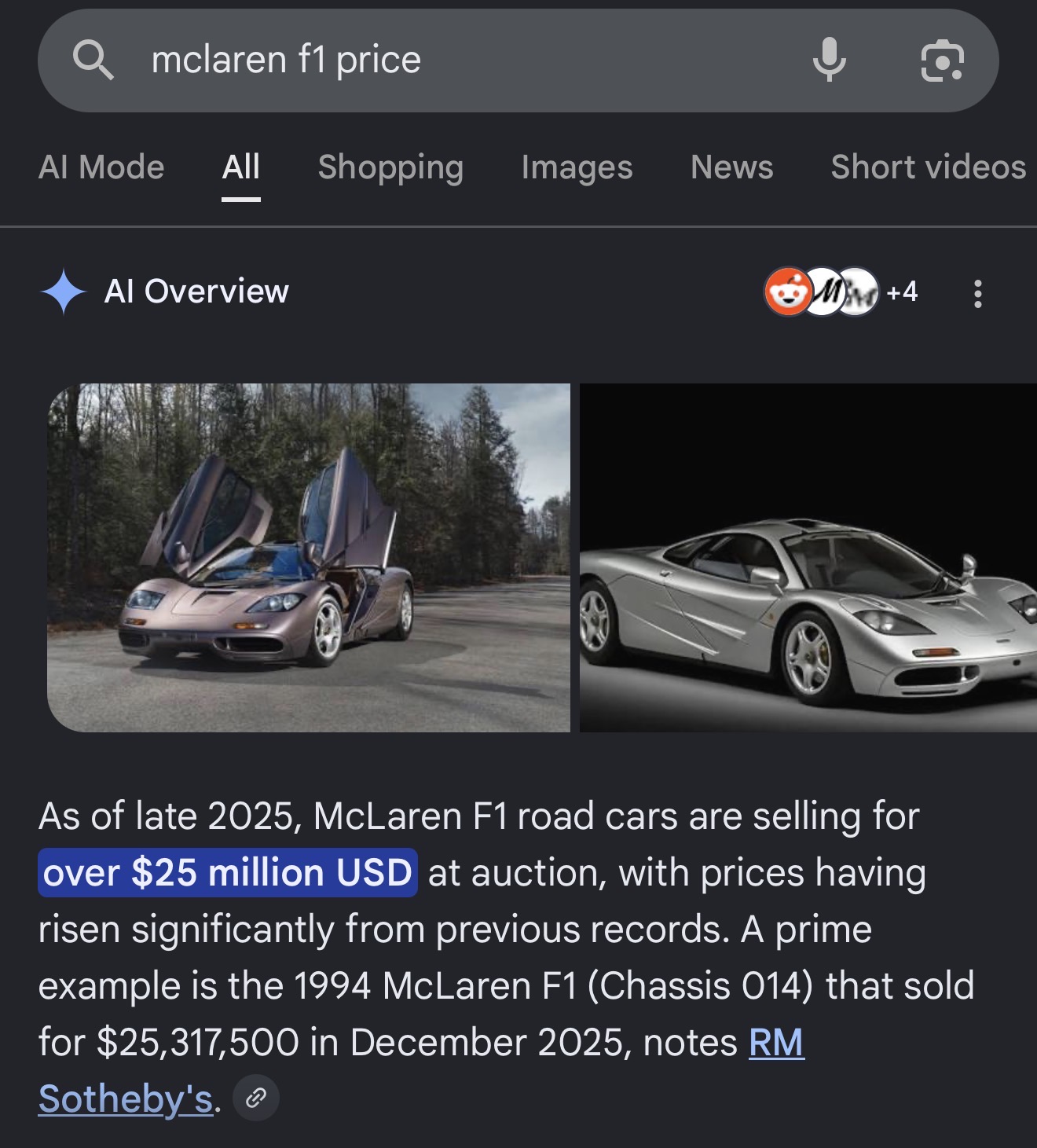Go to Short videos tab

click(x=929, y=167)
